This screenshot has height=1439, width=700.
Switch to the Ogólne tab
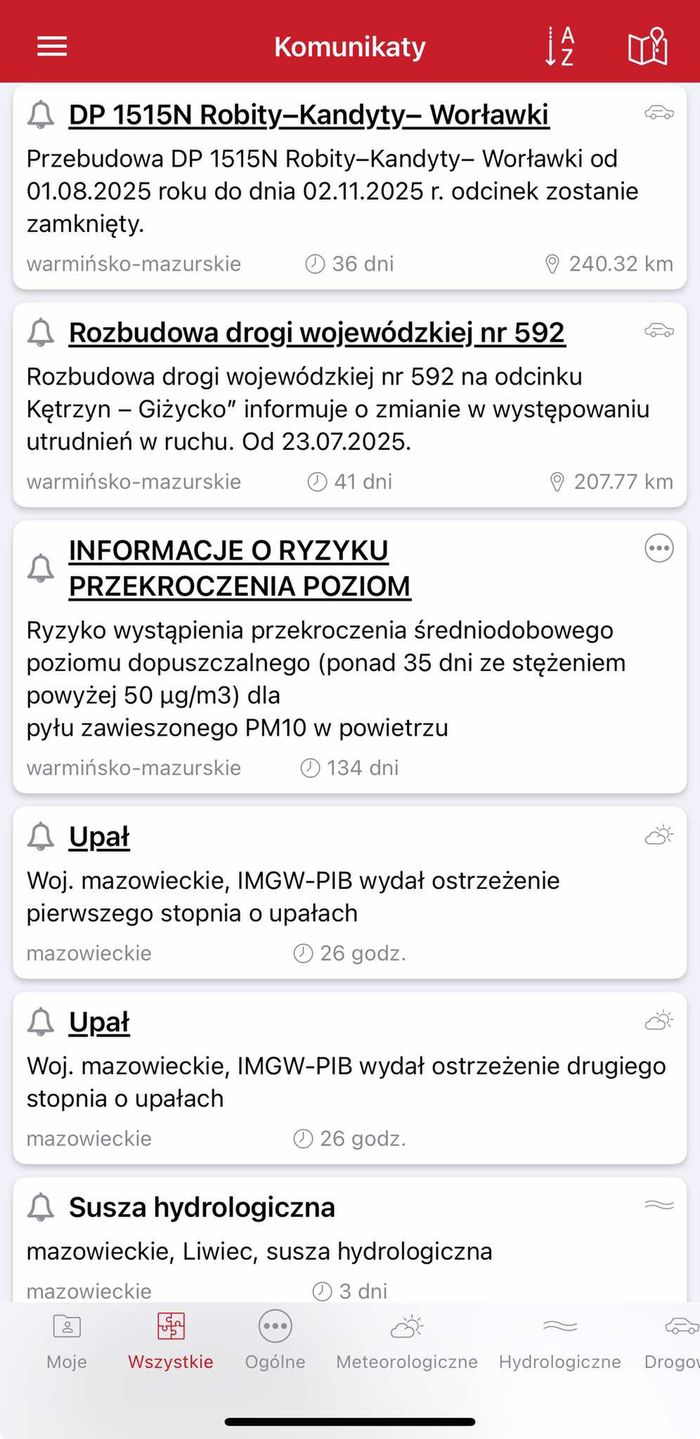click(275, 1341)
